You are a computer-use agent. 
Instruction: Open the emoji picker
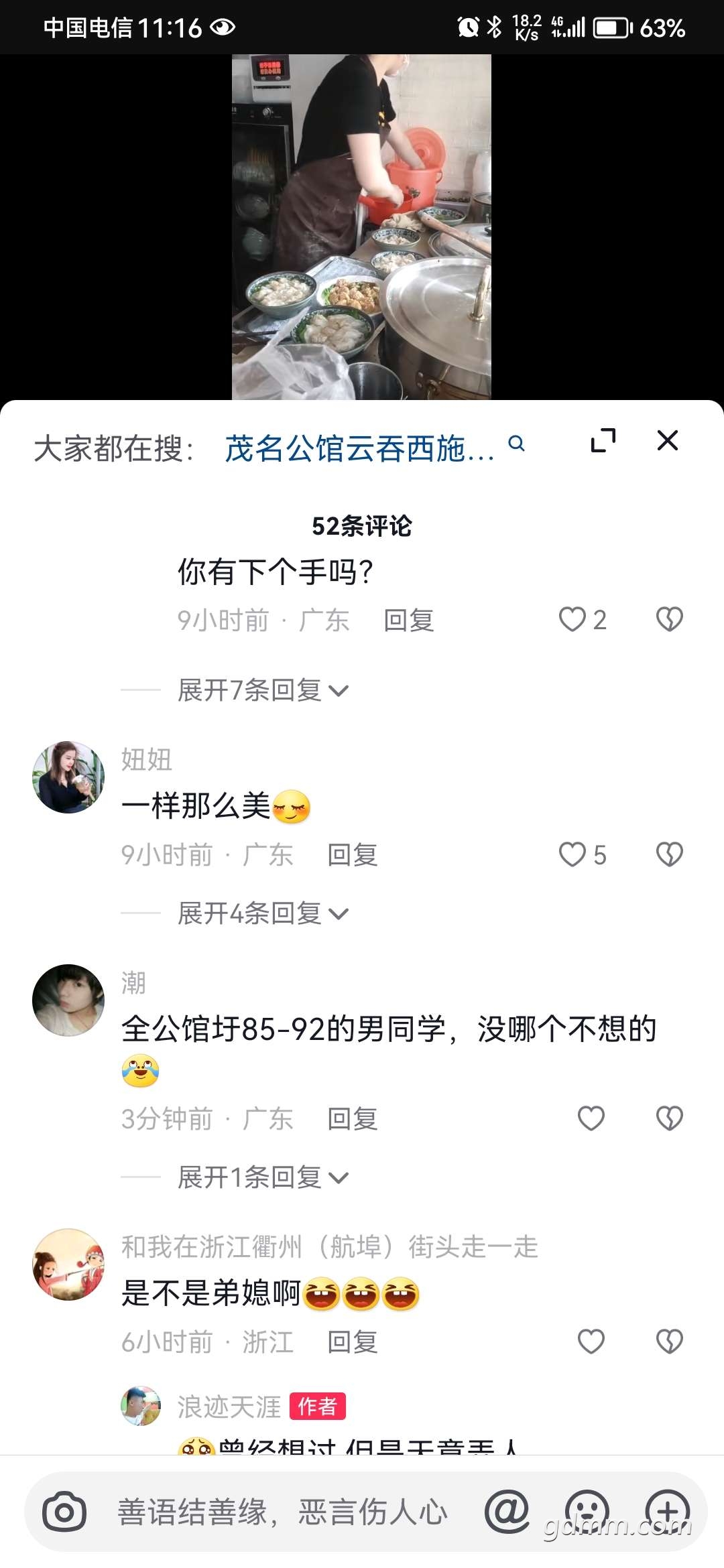(x=587, y=1512)
